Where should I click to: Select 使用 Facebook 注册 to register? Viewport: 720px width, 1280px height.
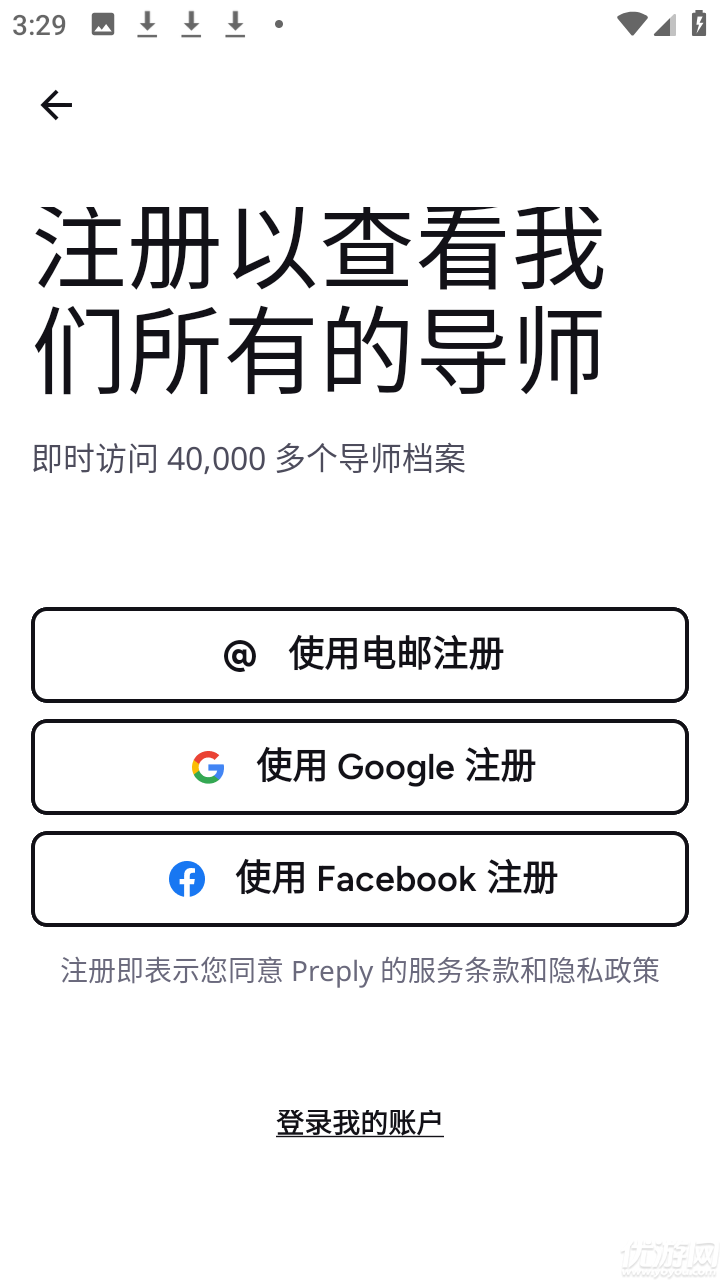(x=360, y=879)
